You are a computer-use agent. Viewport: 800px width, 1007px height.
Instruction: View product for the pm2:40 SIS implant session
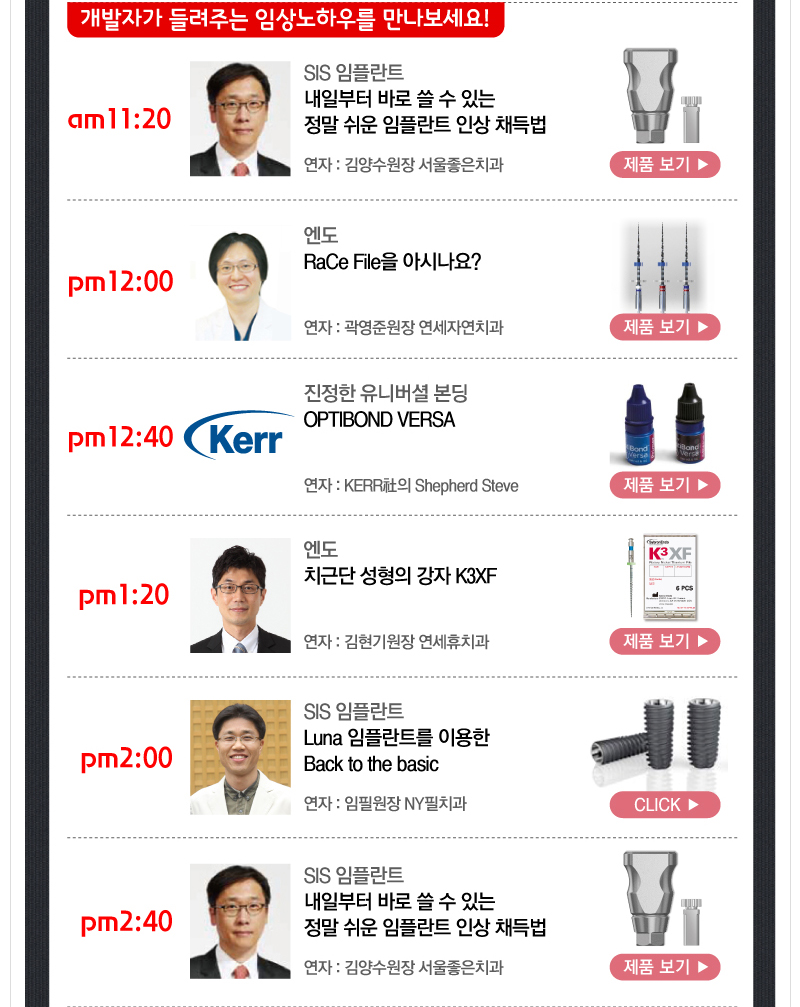click(664, 967)
